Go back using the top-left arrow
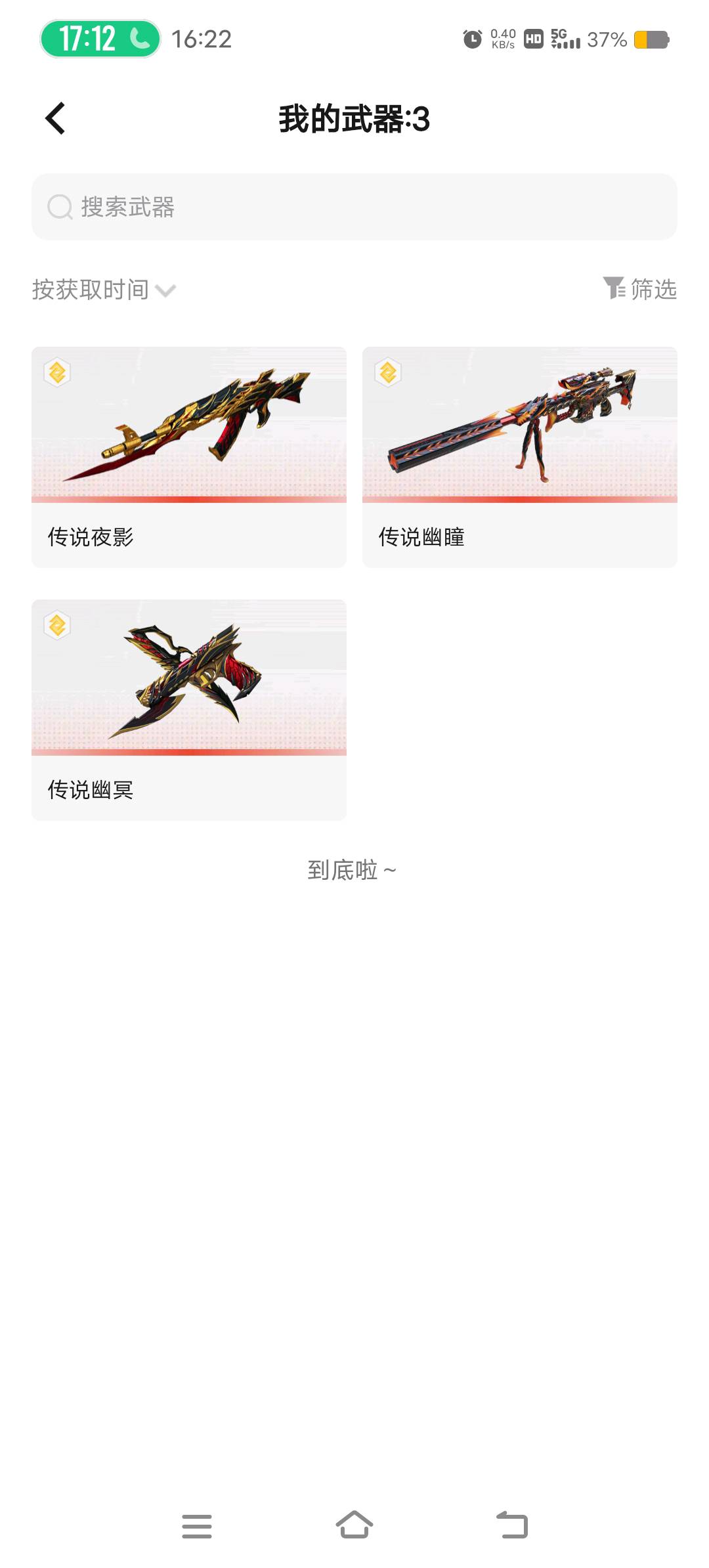 pos(55,119)
